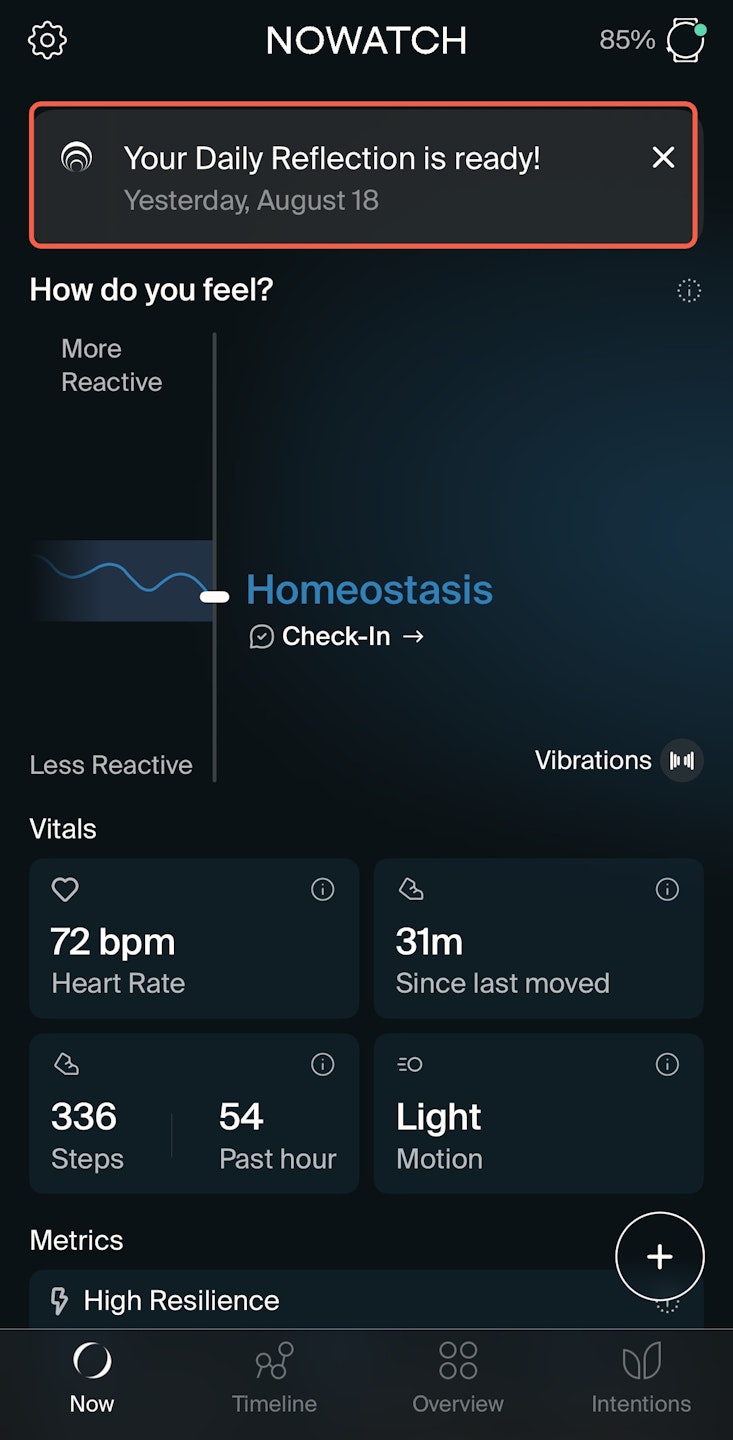Show info for Heart Rate
Image resolution: width=733 pixels, height=1440 pixels.
click(322, 889)
